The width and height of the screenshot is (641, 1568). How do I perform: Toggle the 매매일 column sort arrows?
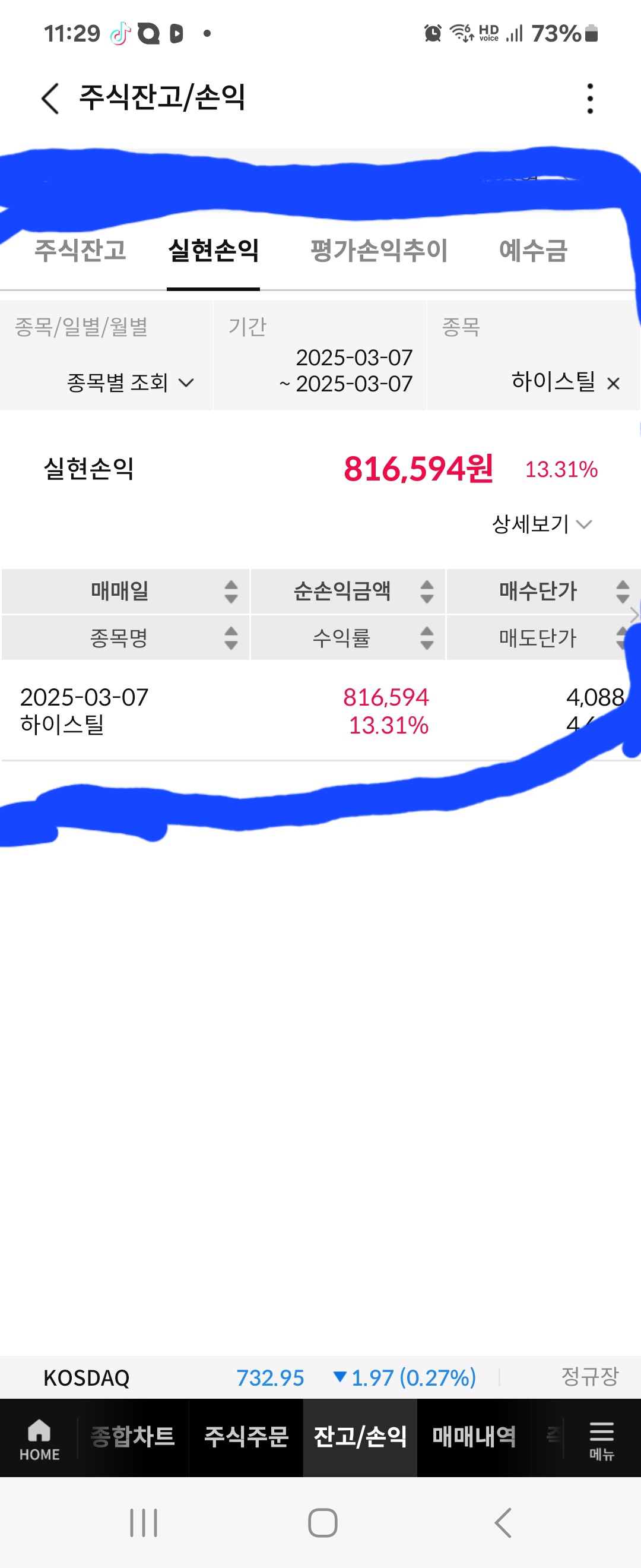click(230, 591)
